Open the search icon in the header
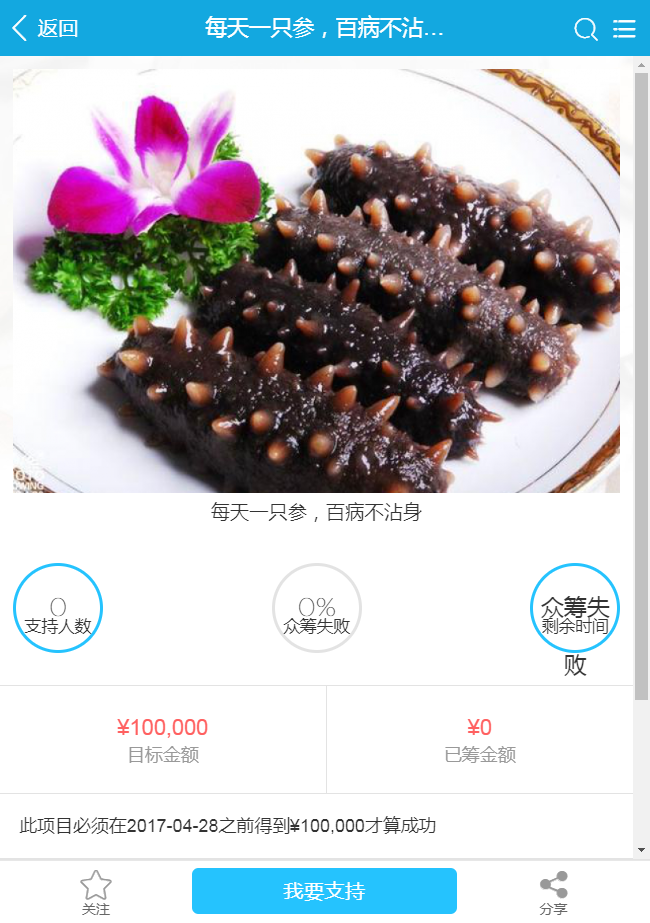The width and height of the screenshot is (650, 923). point(586,29)
